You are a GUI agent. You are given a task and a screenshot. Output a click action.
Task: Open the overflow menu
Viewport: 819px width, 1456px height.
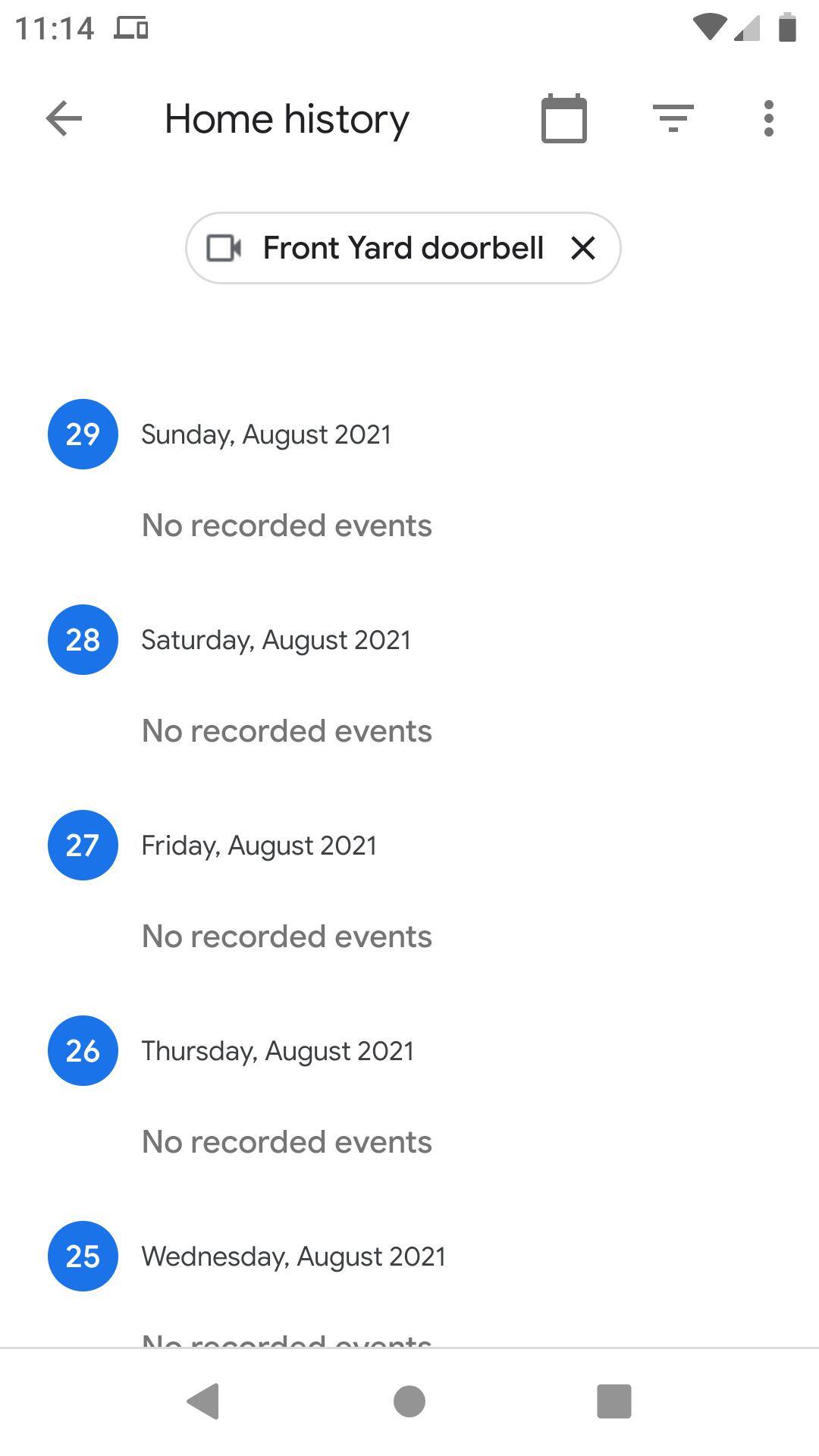click(x=768, y=119)
